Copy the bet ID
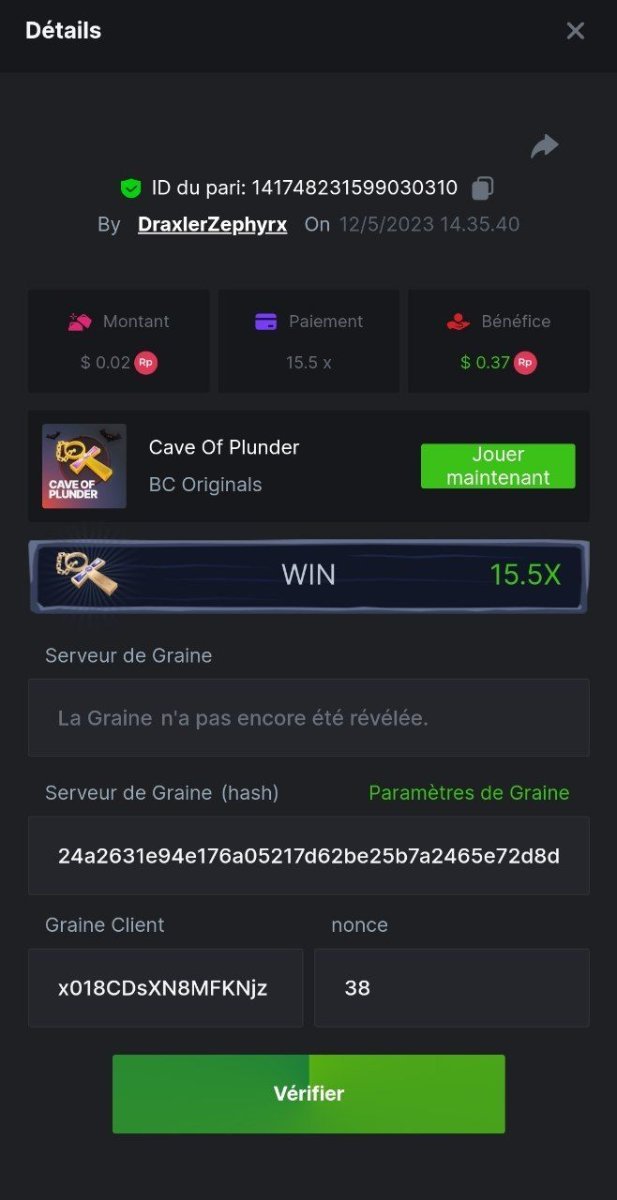This screenshot has height=1200, width=617. click(483, 188)
